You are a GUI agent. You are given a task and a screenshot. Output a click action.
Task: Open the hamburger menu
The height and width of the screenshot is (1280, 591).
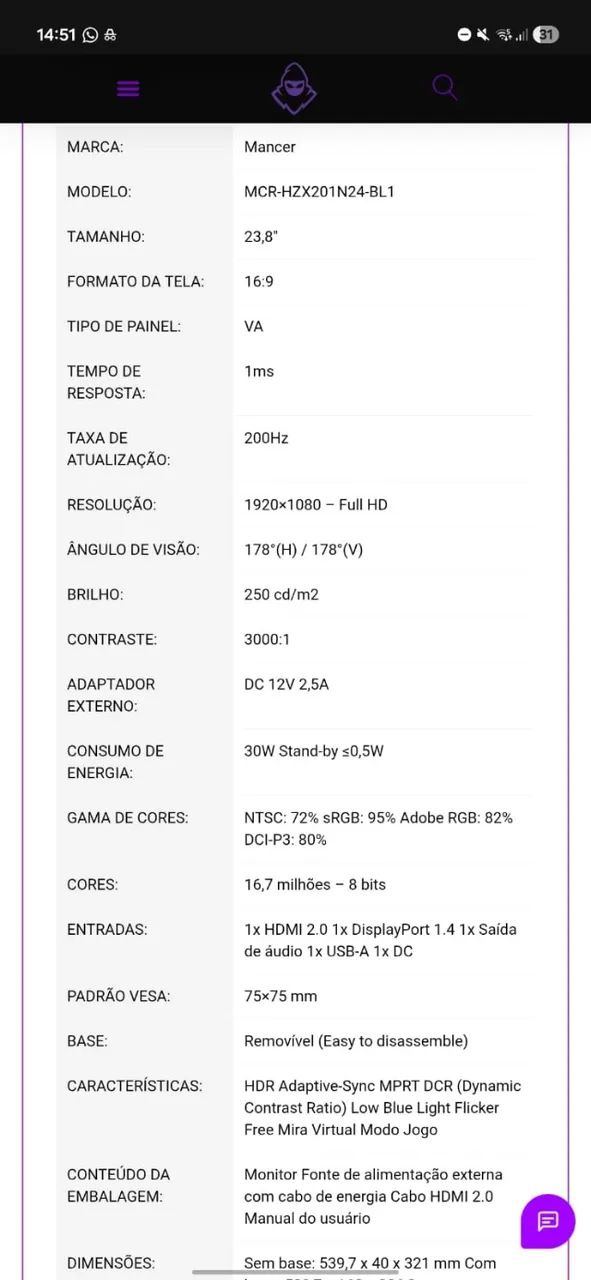(128, 88)
